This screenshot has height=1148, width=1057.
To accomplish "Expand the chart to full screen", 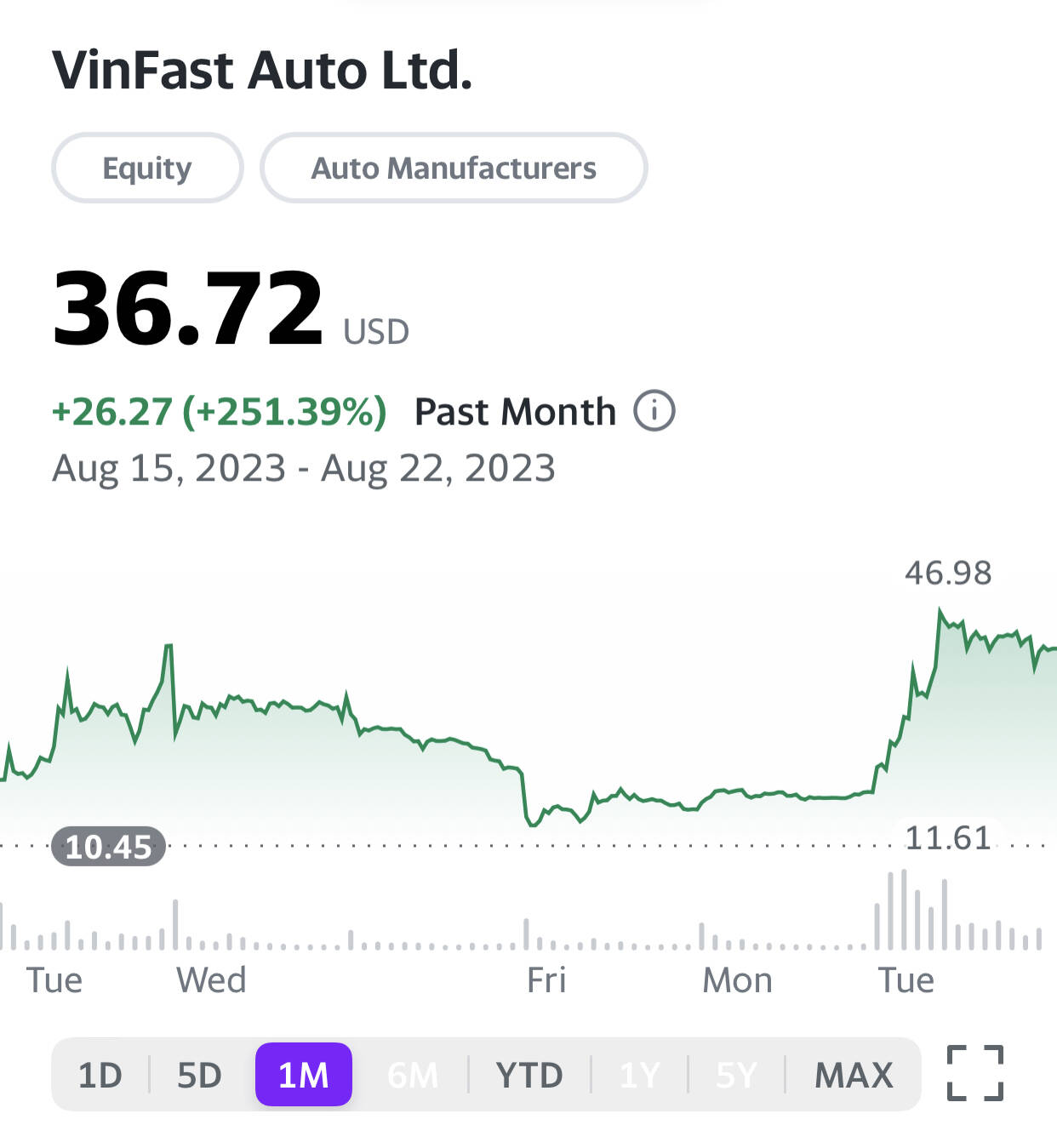I will tap(975, 1073).
